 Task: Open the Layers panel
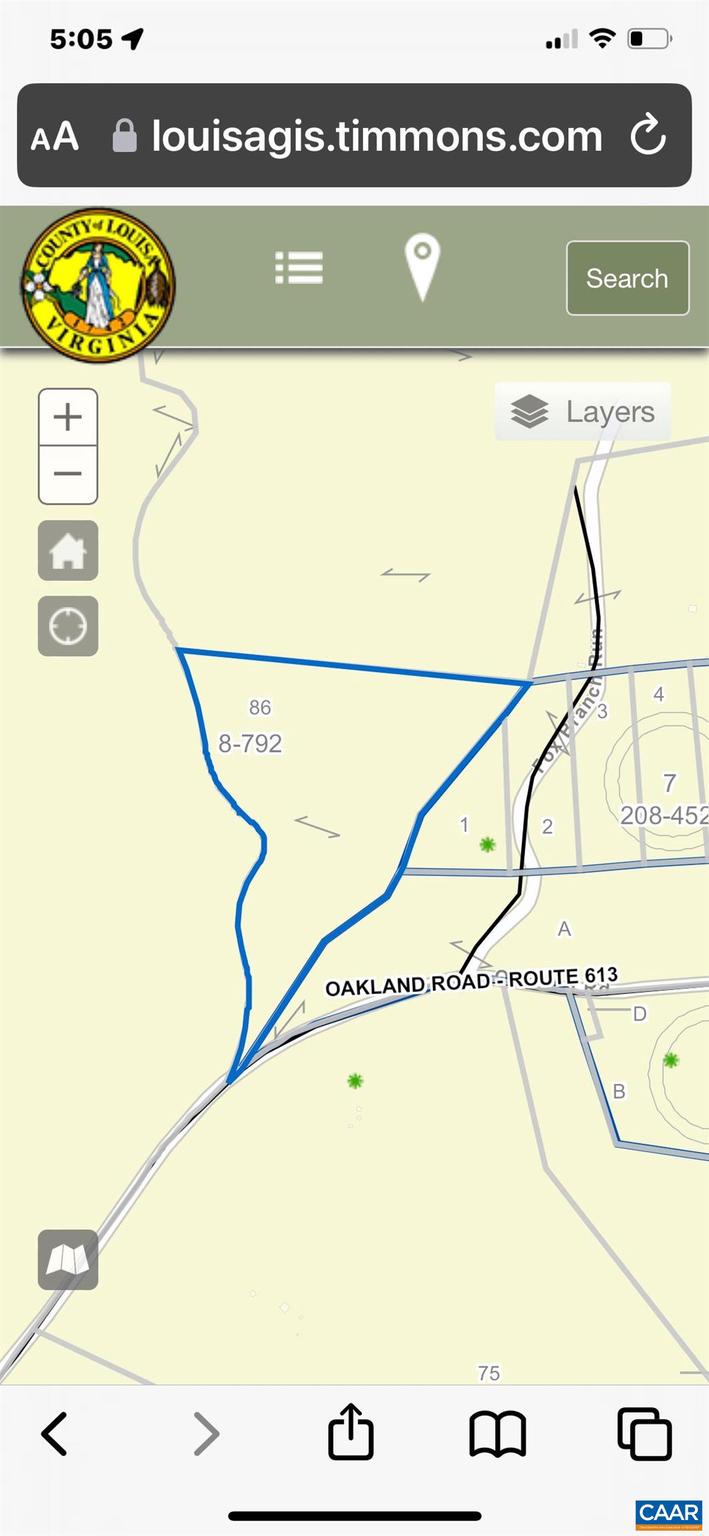[x=583, y=412]
